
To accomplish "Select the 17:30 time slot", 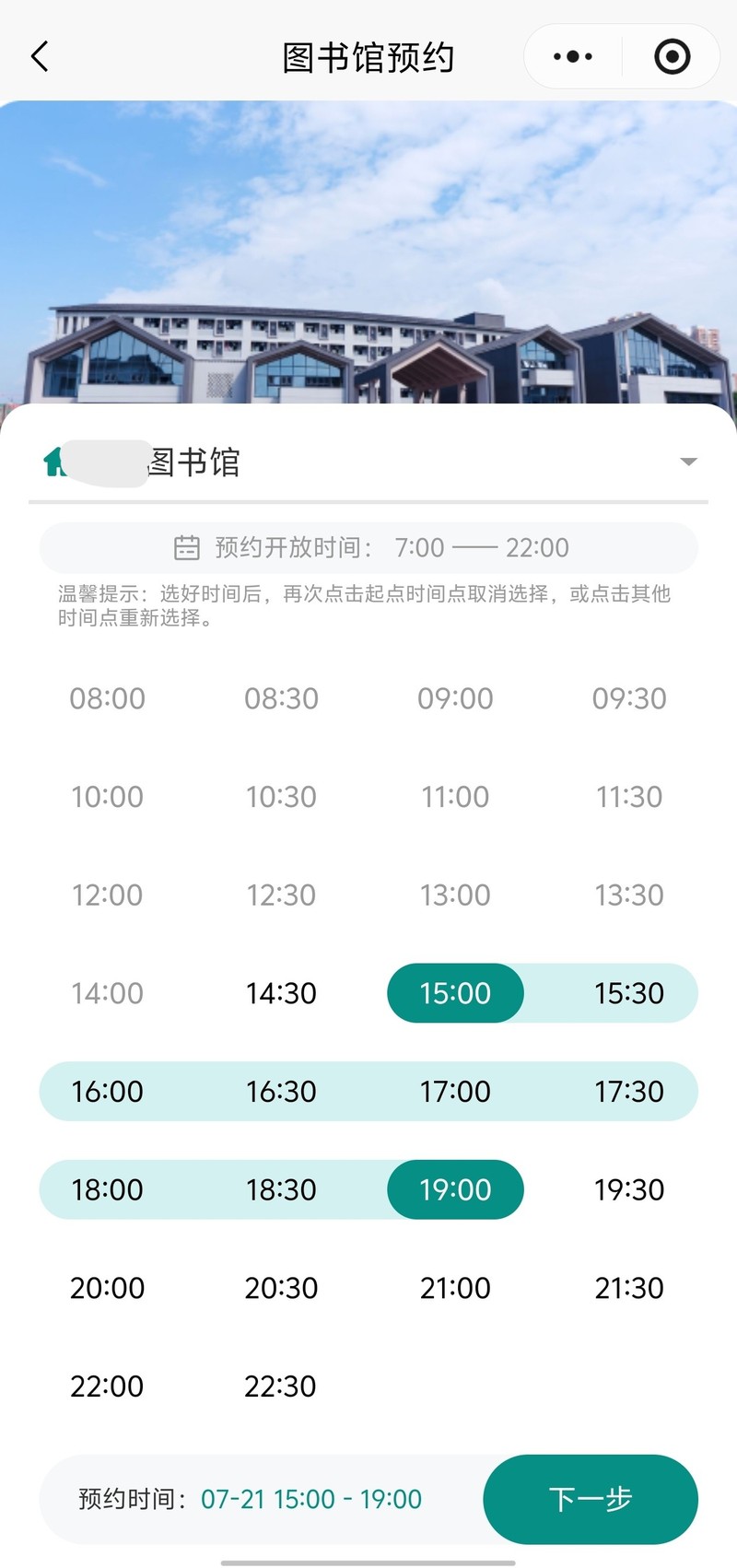I will 629,1092.
